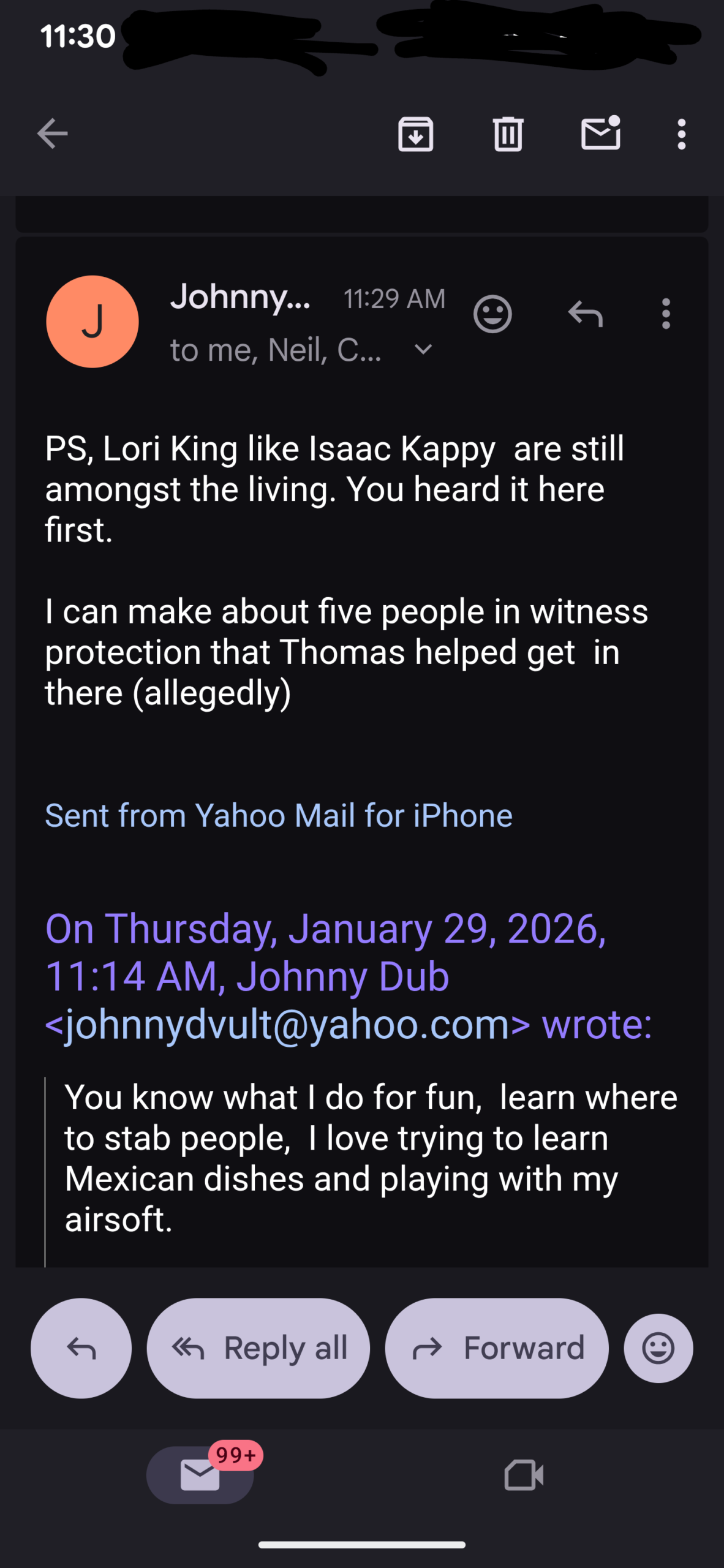The width and height of the screenshot is (724, 1568).
Task: Open the top app bar overflow menu
Action: (681, 134)
